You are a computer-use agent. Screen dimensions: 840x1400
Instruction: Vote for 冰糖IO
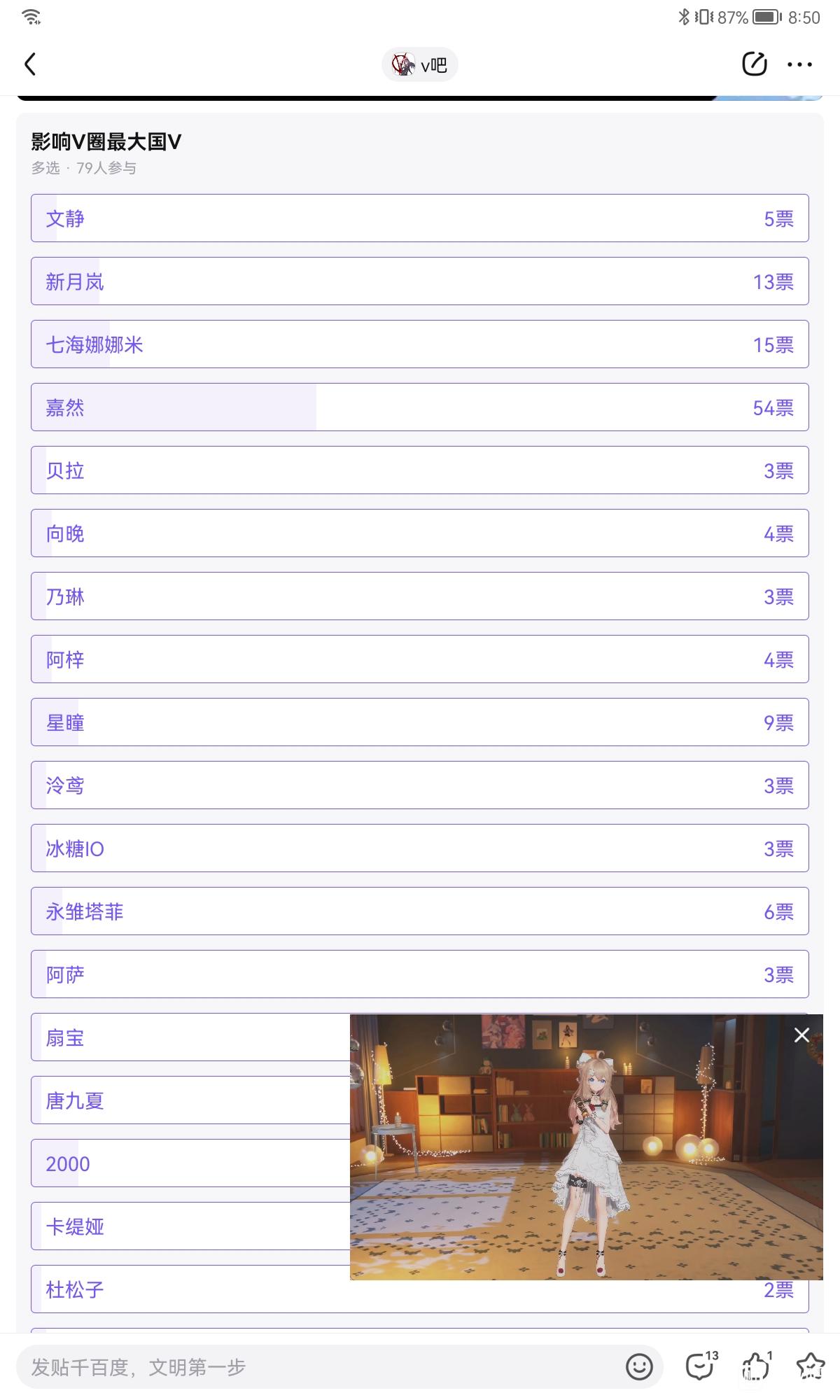click(x=420, y=848)
